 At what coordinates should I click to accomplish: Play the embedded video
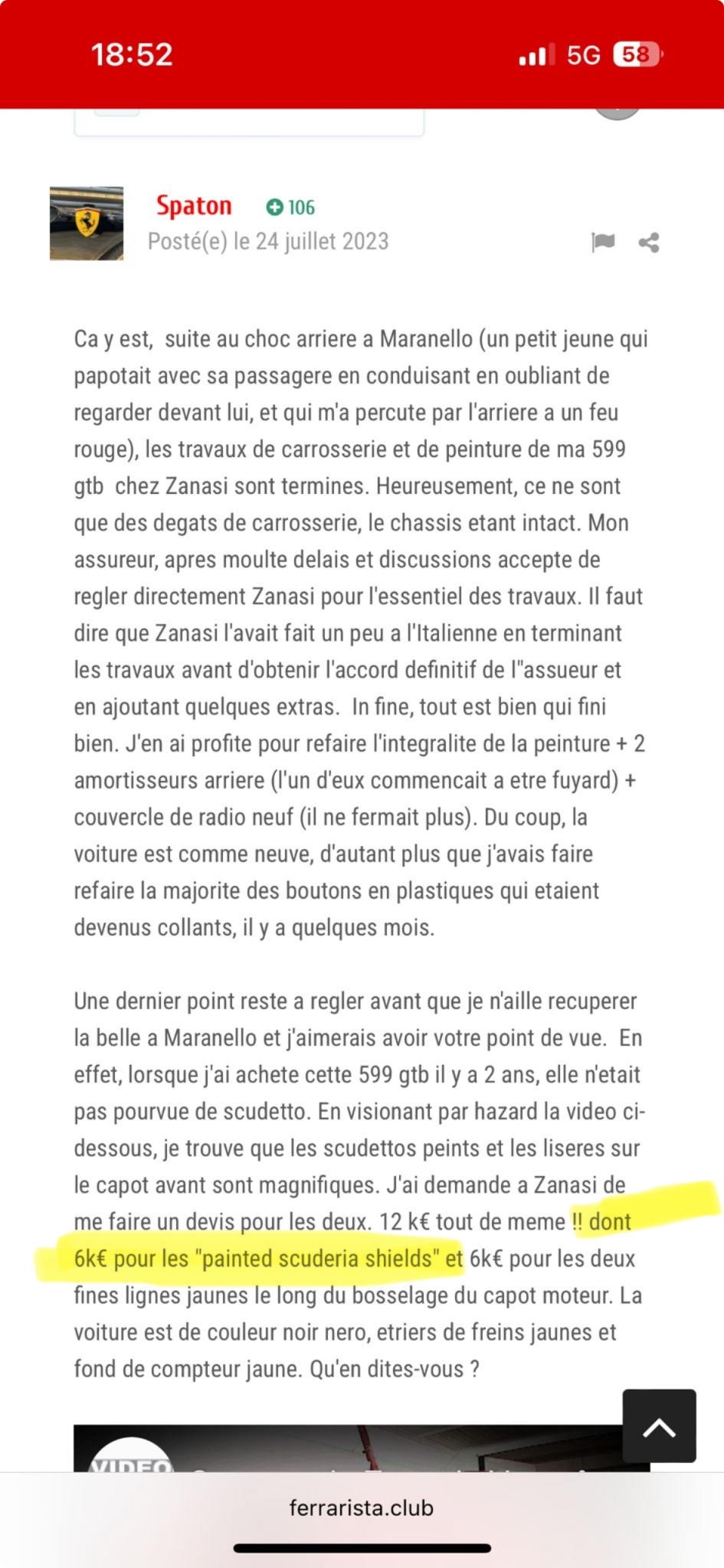point(362,1448)
